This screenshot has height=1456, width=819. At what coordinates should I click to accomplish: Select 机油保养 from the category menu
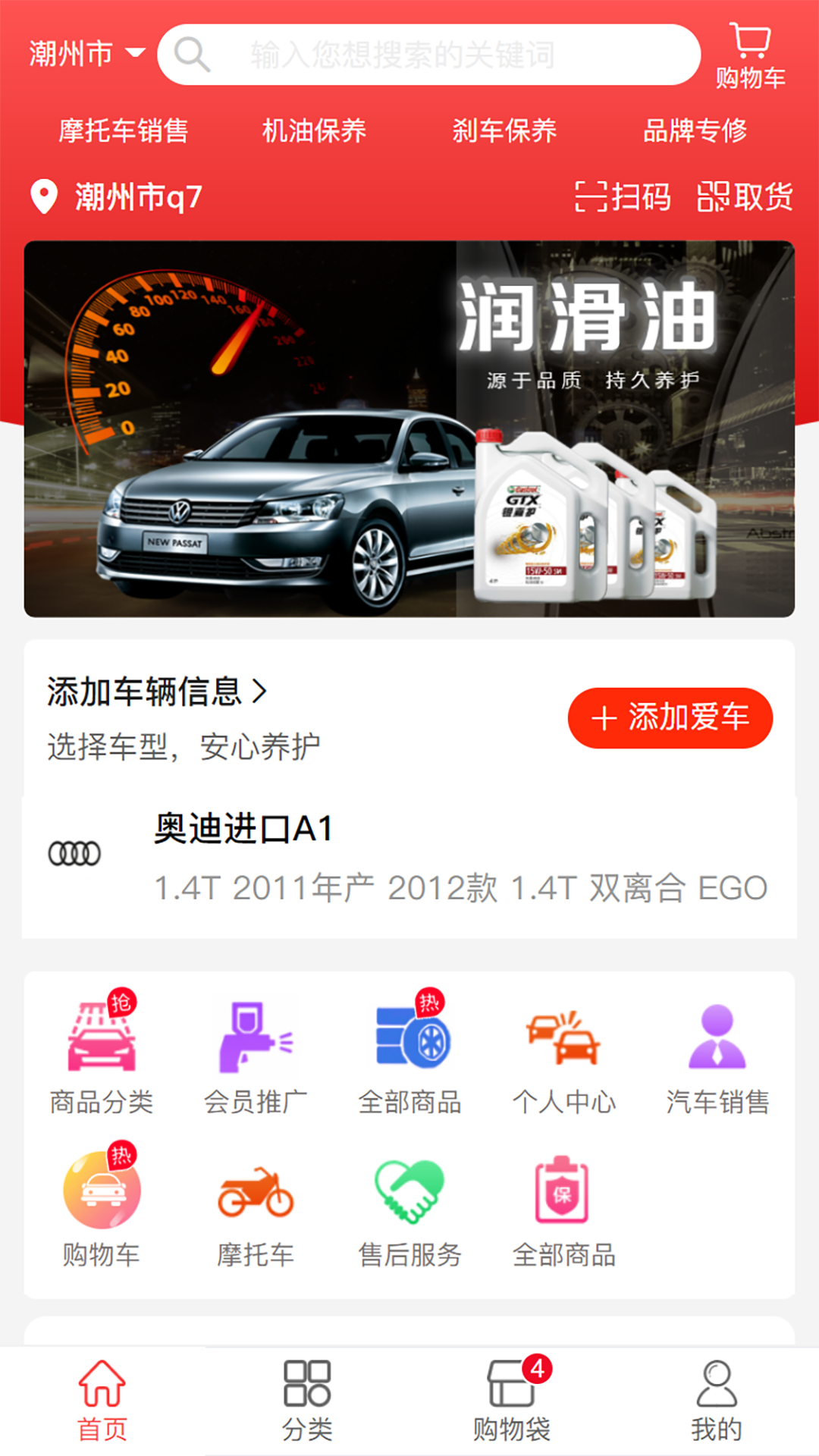314,130
